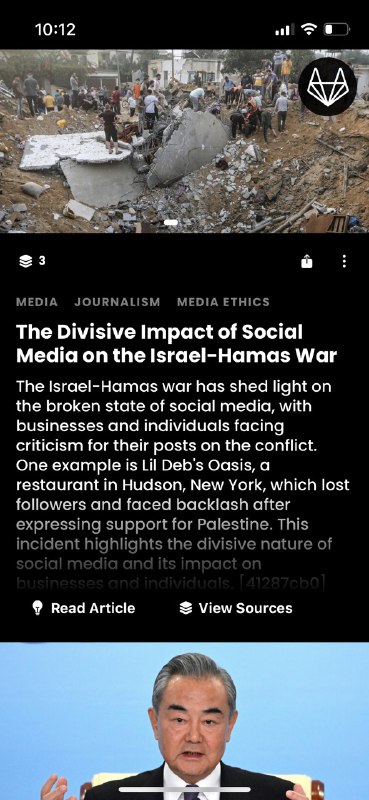Show the 3 stacked sources count
The width and height of the screenshot is (369, 800).
32,261
